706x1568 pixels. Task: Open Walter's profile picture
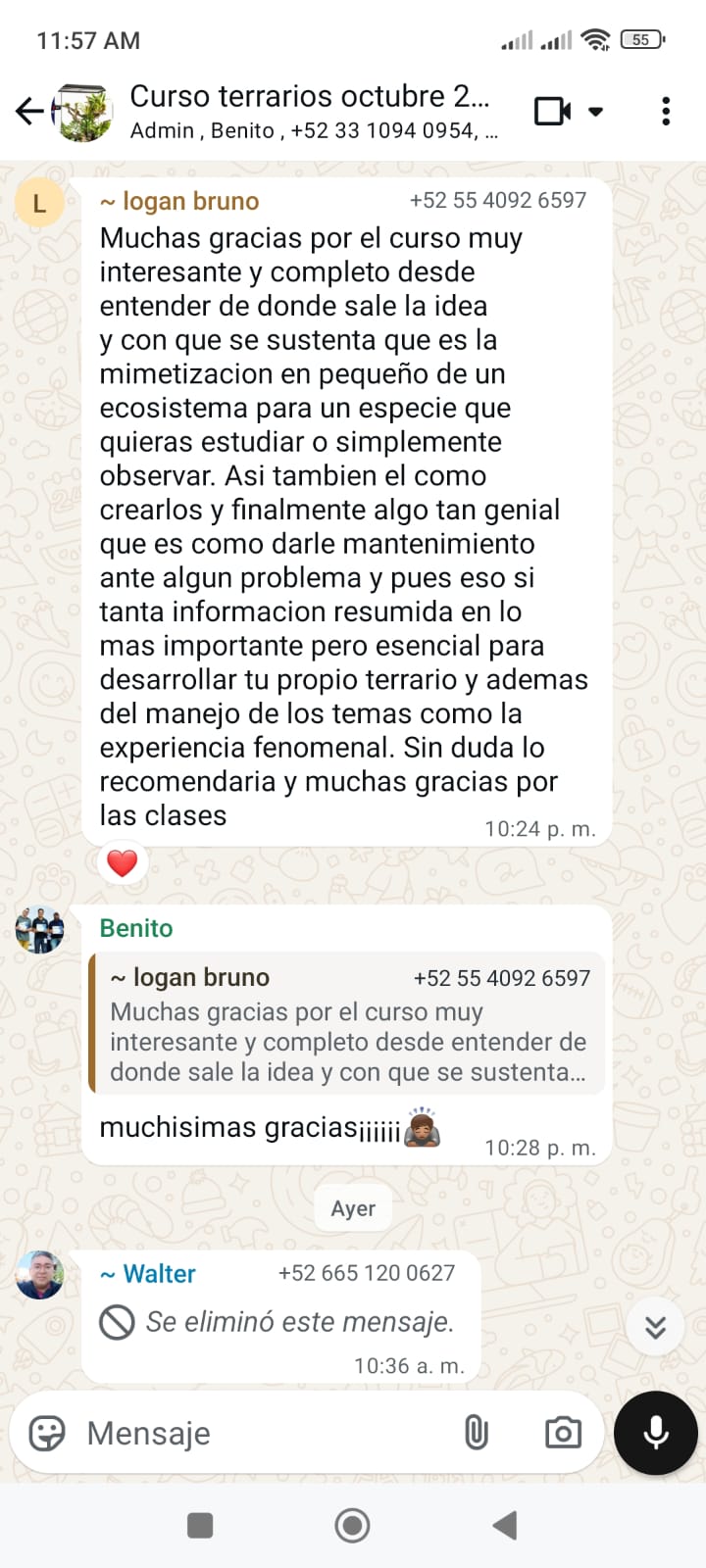tap(40, 1275)
